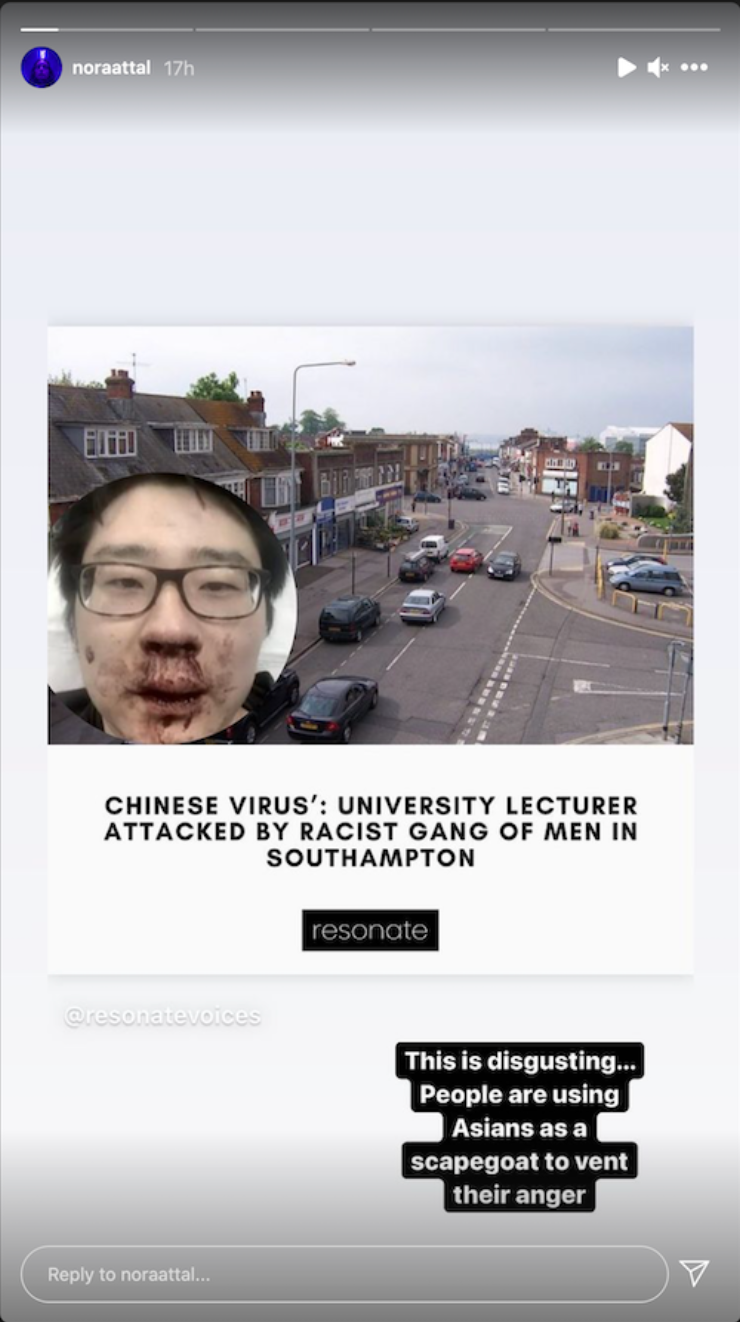740x1322 pixels.
Task: Tap the Reply to noraattal field
Action: (x=345, y=1274)
